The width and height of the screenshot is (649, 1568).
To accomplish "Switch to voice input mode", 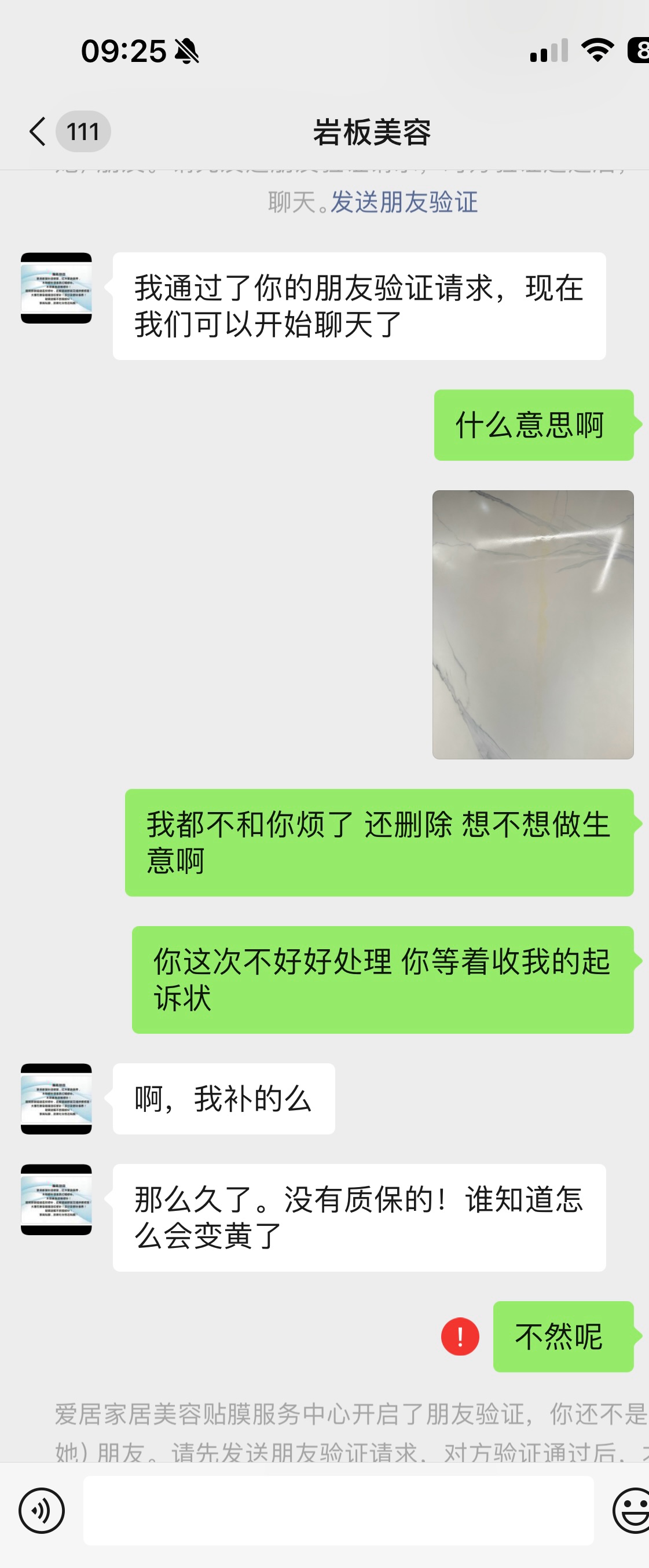I will click(x=42, y=1510).
